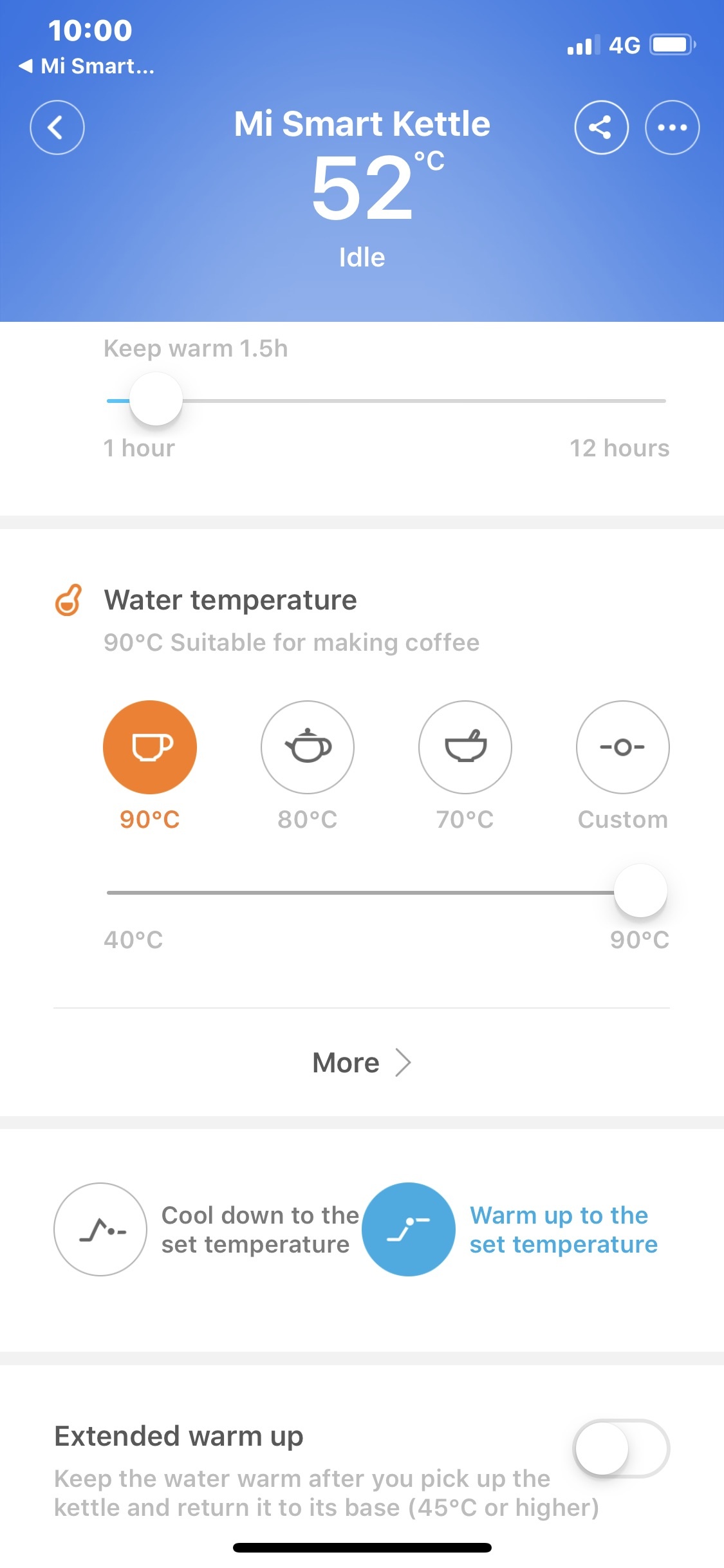Select the 80°C teapot preset

(308, 747)
